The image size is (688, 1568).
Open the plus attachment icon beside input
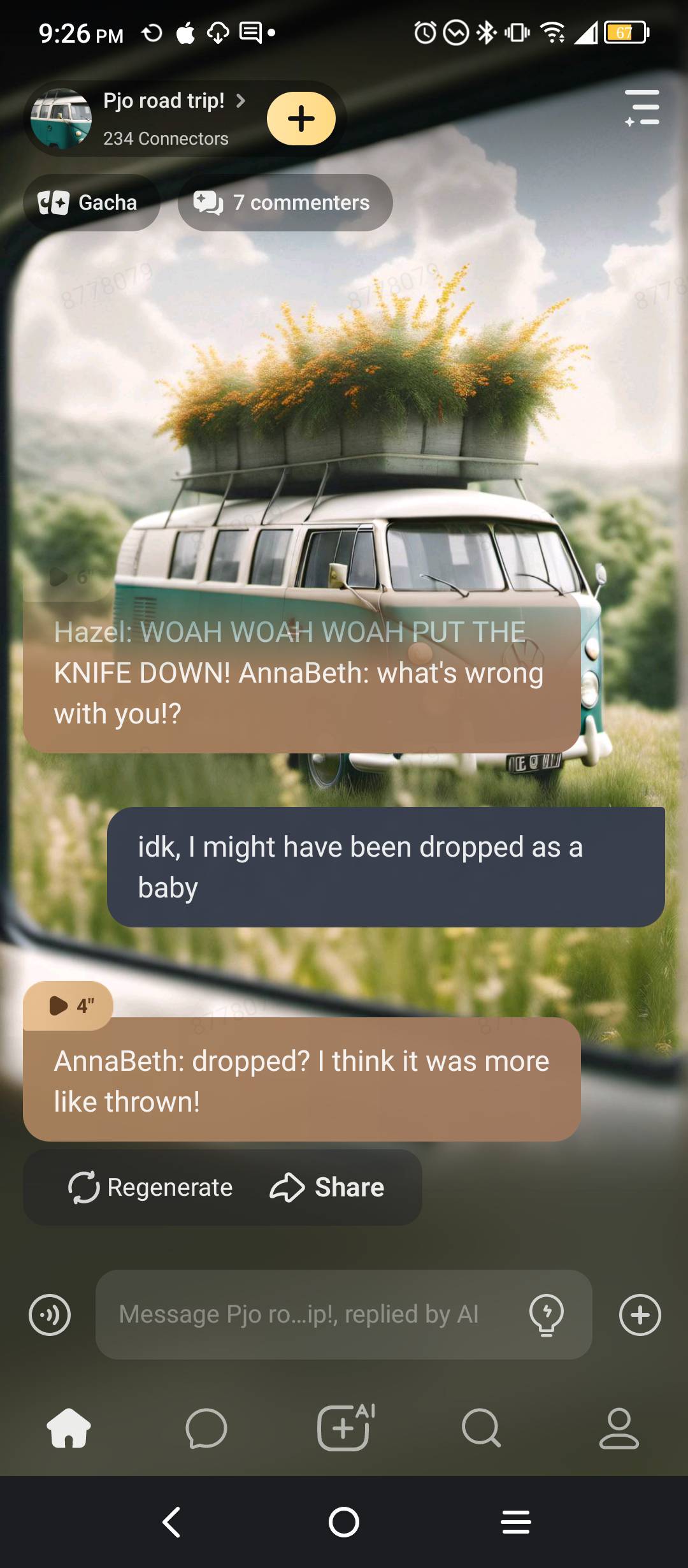640,1314
